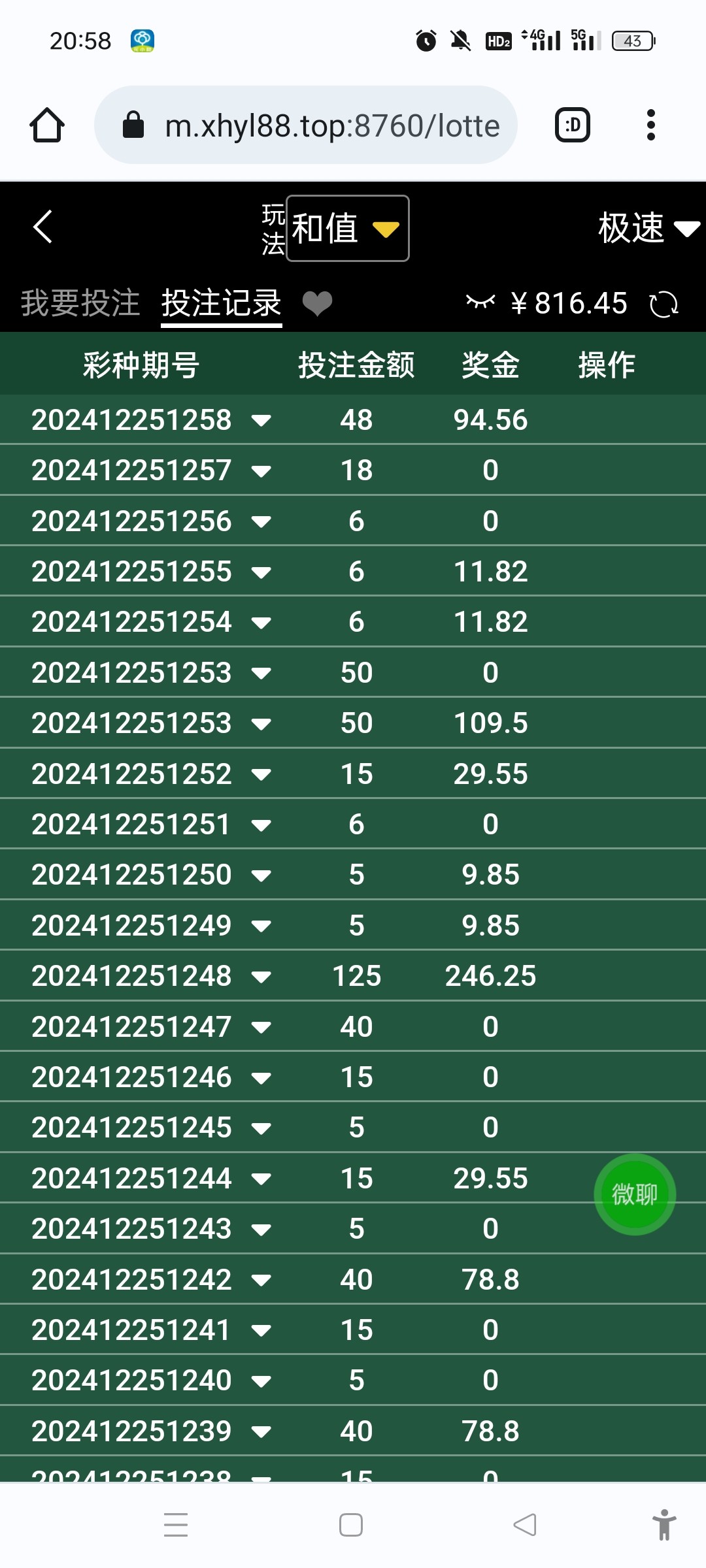706x1568 pixels.
Task: Refresh the account balance
Action: [x=664, y=304]
